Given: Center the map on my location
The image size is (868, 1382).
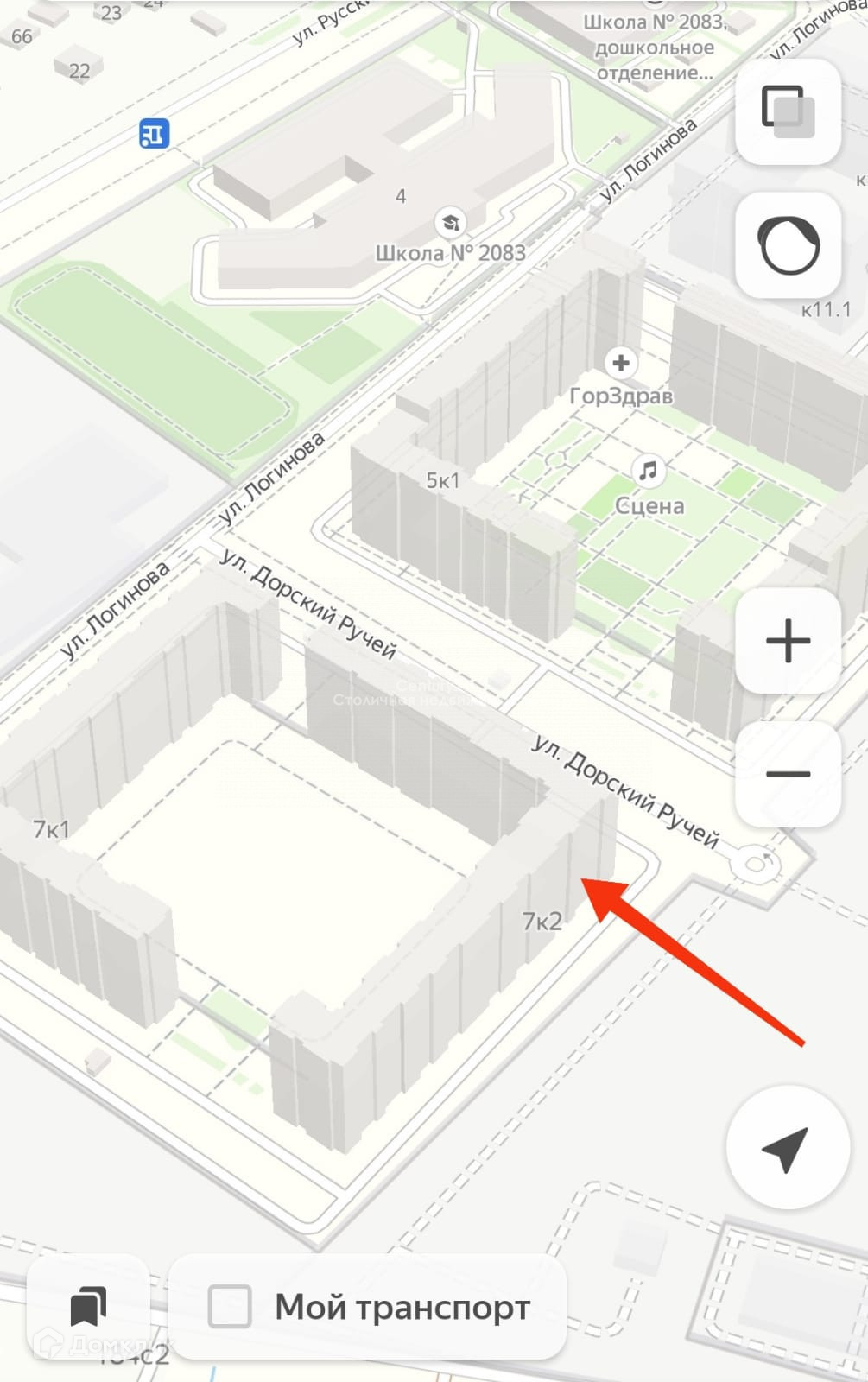Looking at the screenshot, I should (784, 1148).
